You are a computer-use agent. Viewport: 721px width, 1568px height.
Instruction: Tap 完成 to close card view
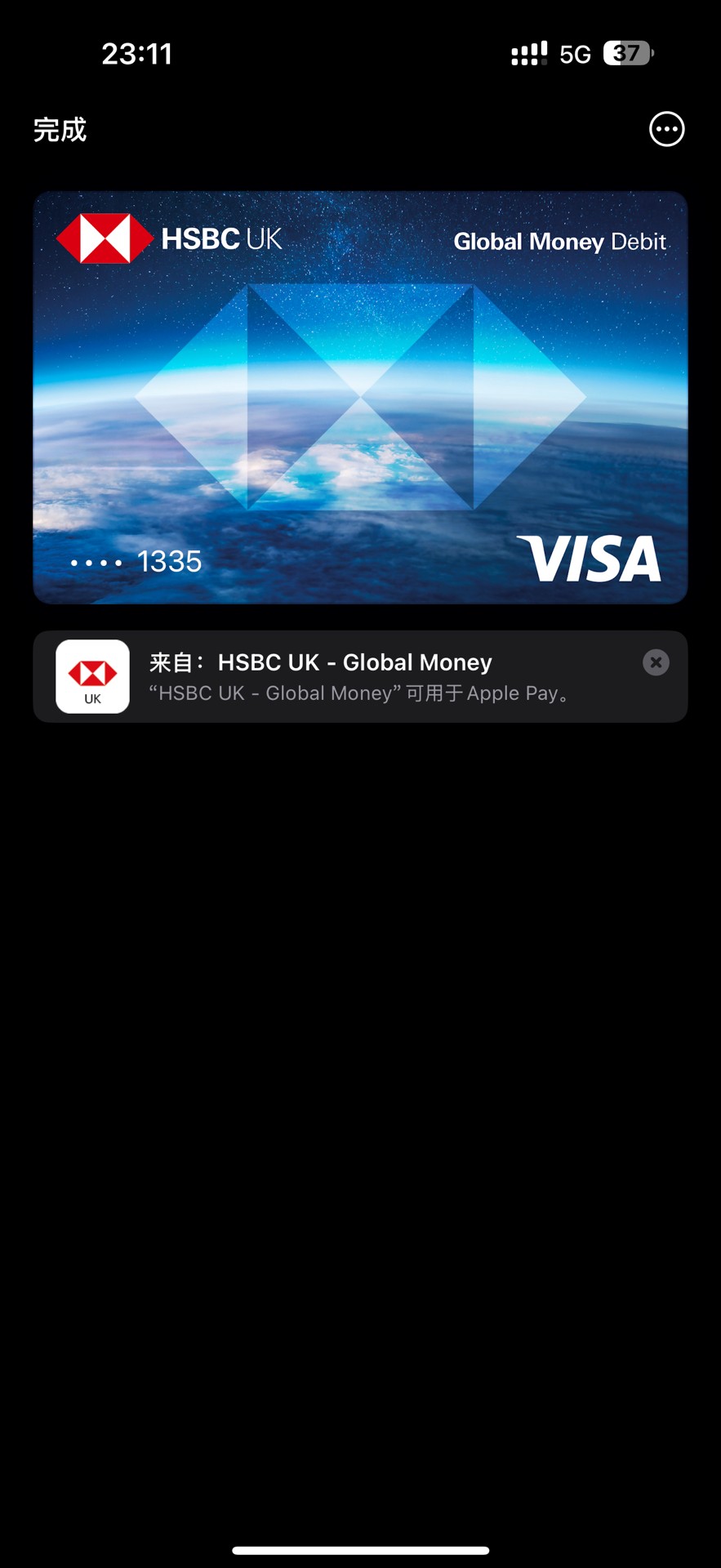60,130
